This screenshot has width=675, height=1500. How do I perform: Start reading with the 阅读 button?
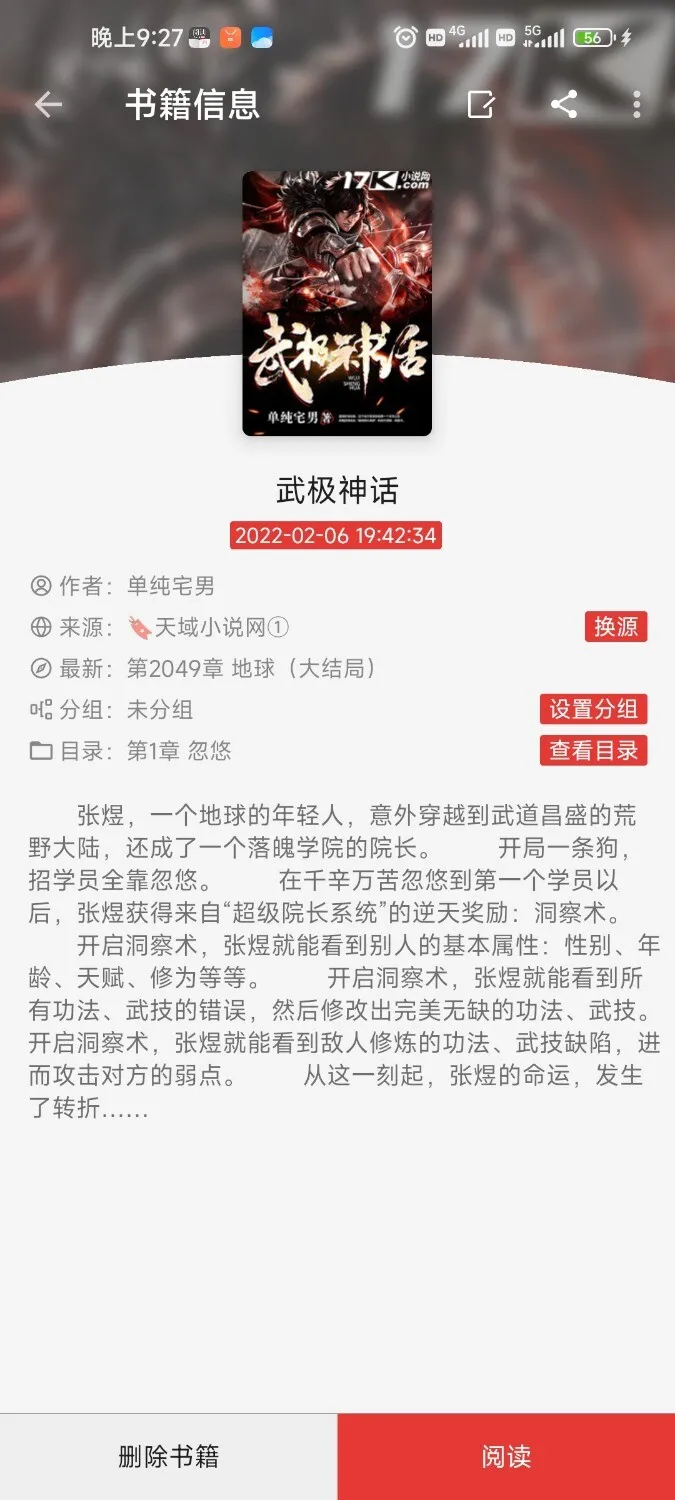point(506,1456)
